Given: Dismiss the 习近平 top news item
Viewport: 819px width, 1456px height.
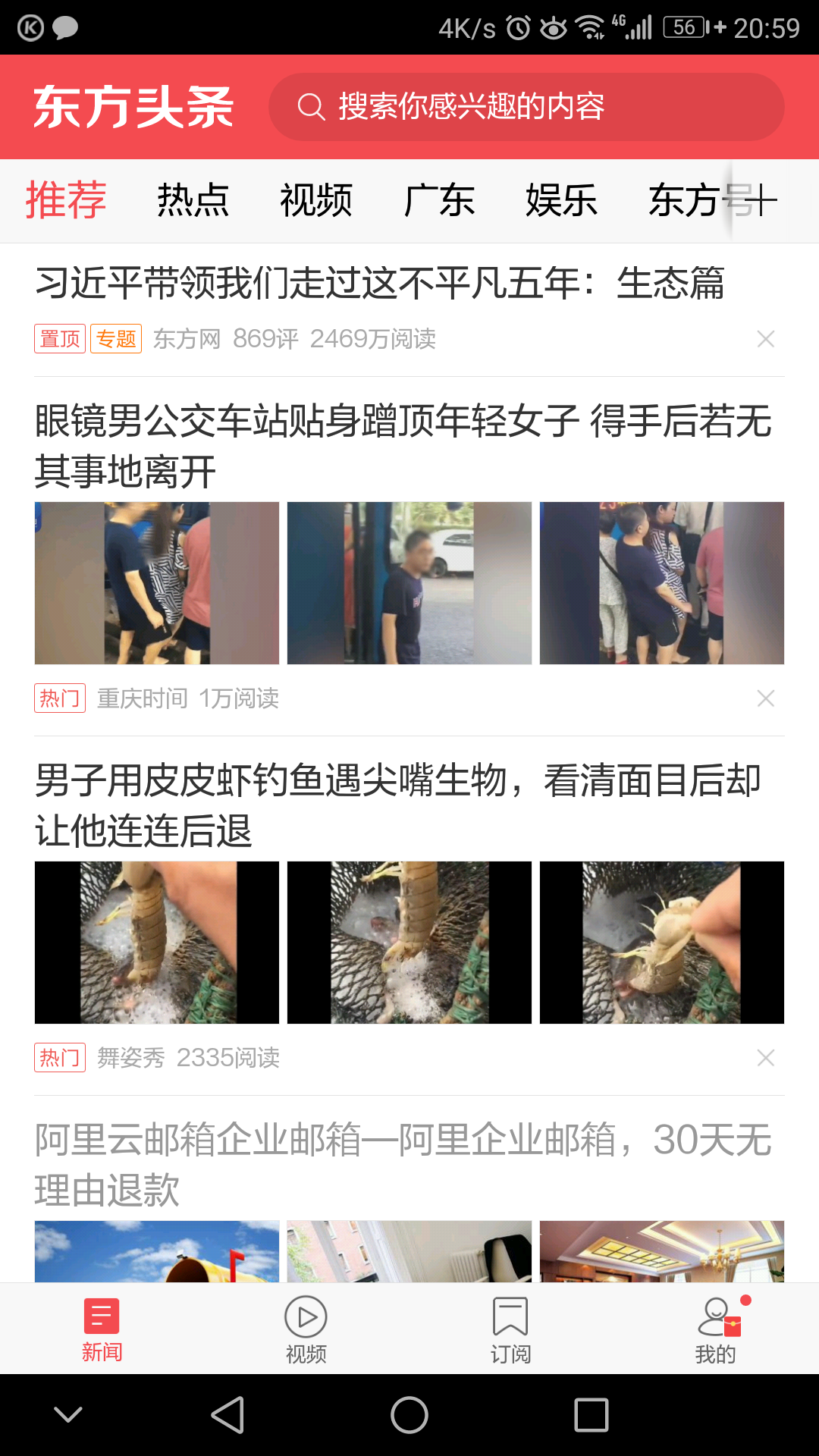Looking at the screenshot, I should pyautogui.click(x=767, y=339).
